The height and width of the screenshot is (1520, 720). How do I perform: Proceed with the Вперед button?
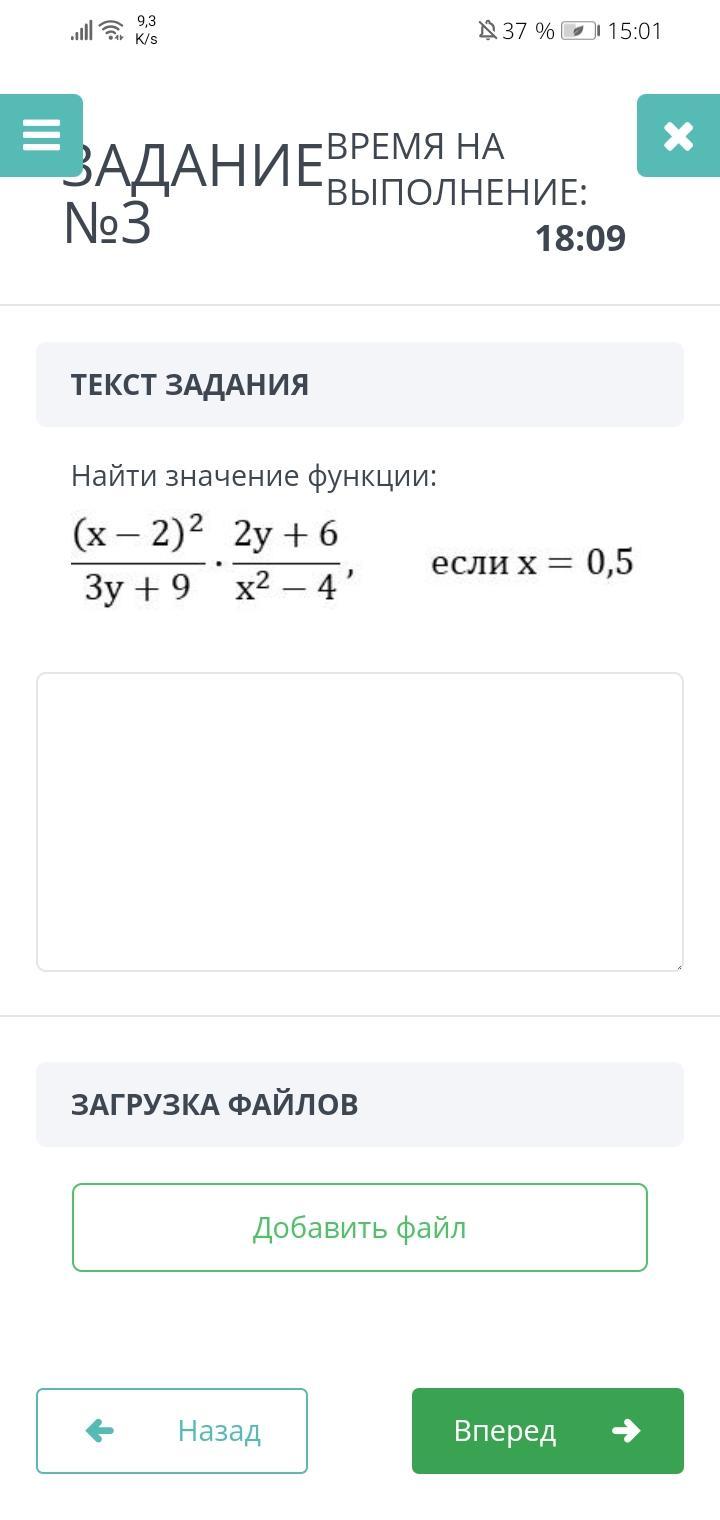547,1431
